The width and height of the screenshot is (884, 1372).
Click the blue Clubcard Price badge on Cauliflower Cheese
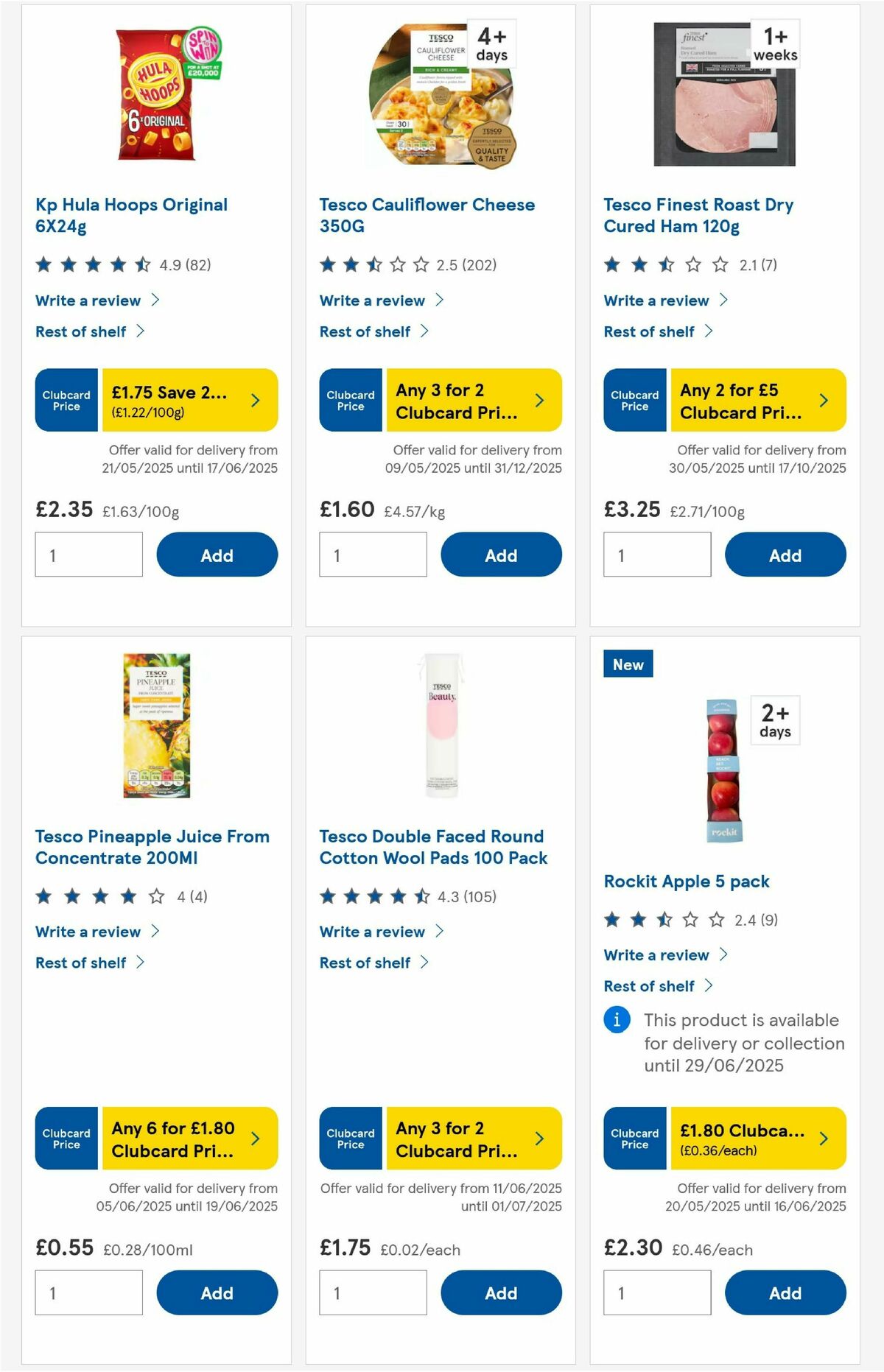(350, 400)
